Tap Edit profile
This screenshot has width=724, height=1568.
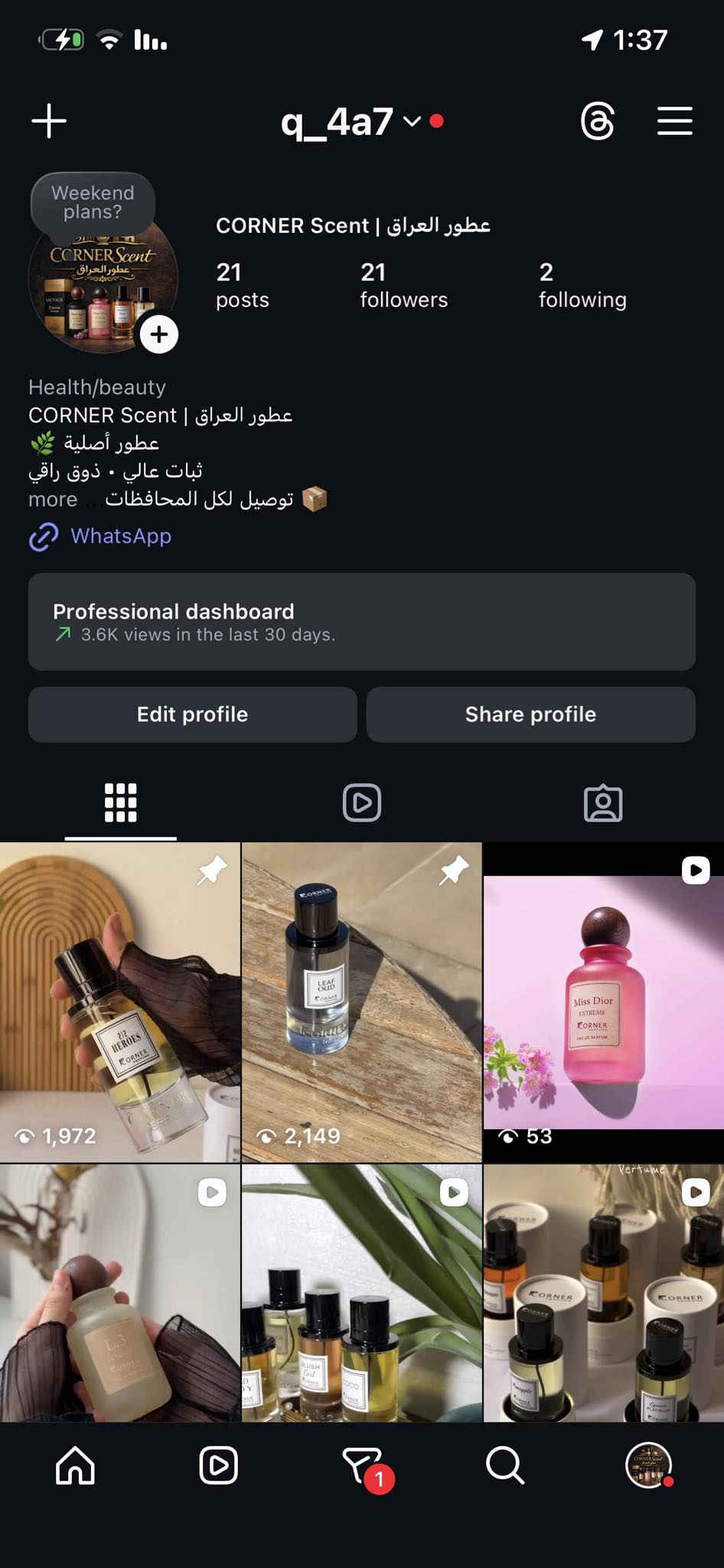point(192,714)
